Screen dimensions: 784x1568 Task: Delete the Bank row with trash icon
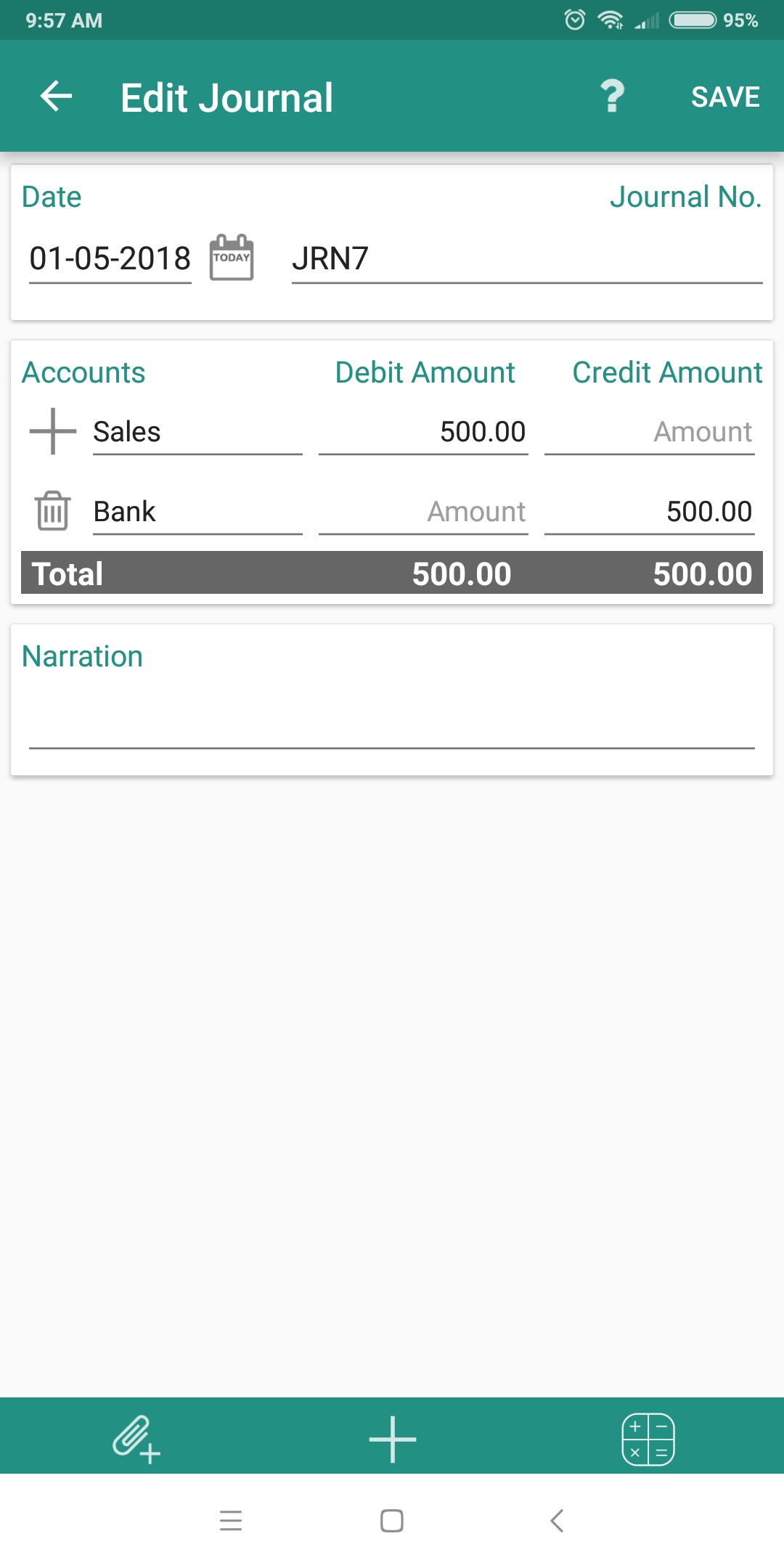tap(53, 511)
